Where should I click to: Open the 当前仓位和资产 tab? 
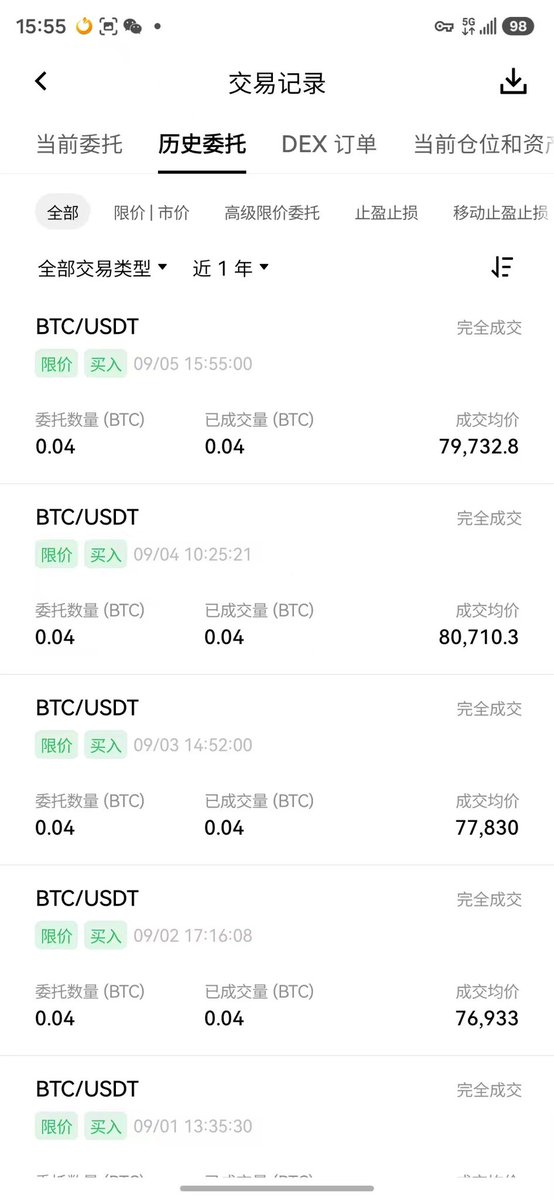pos(484,144)
